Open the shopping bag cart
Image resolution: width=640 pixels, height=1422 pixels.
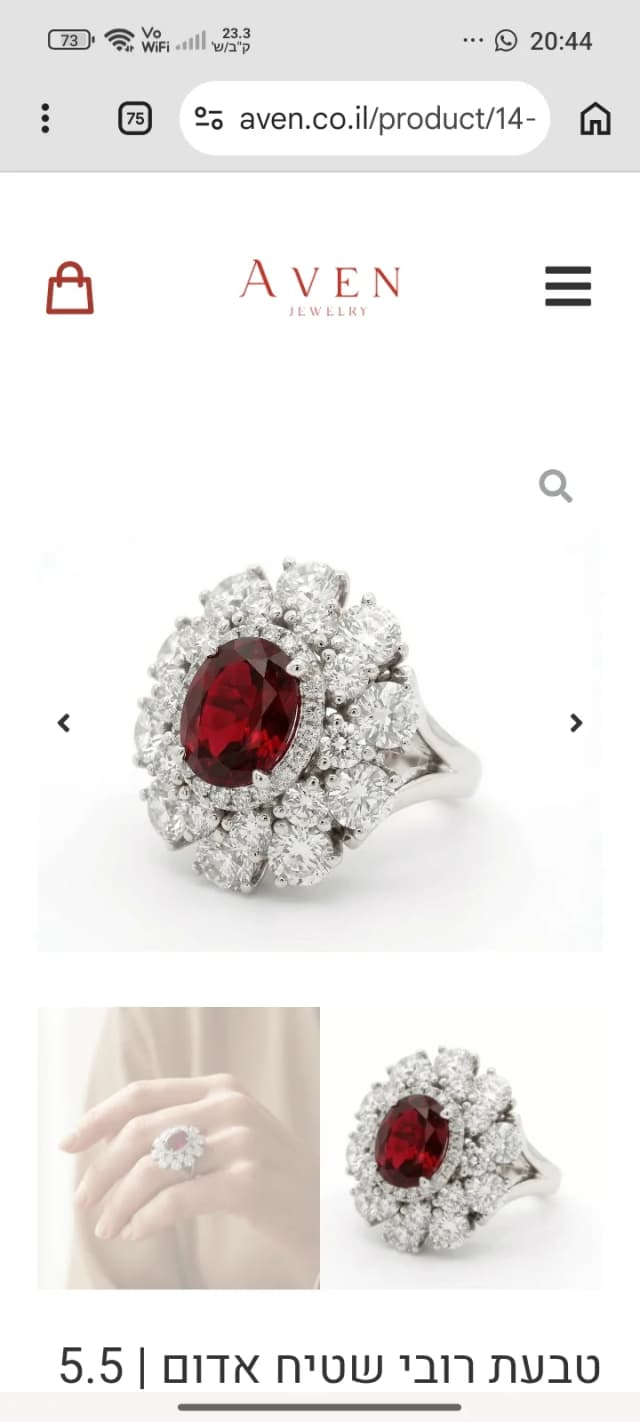point(70,288)
